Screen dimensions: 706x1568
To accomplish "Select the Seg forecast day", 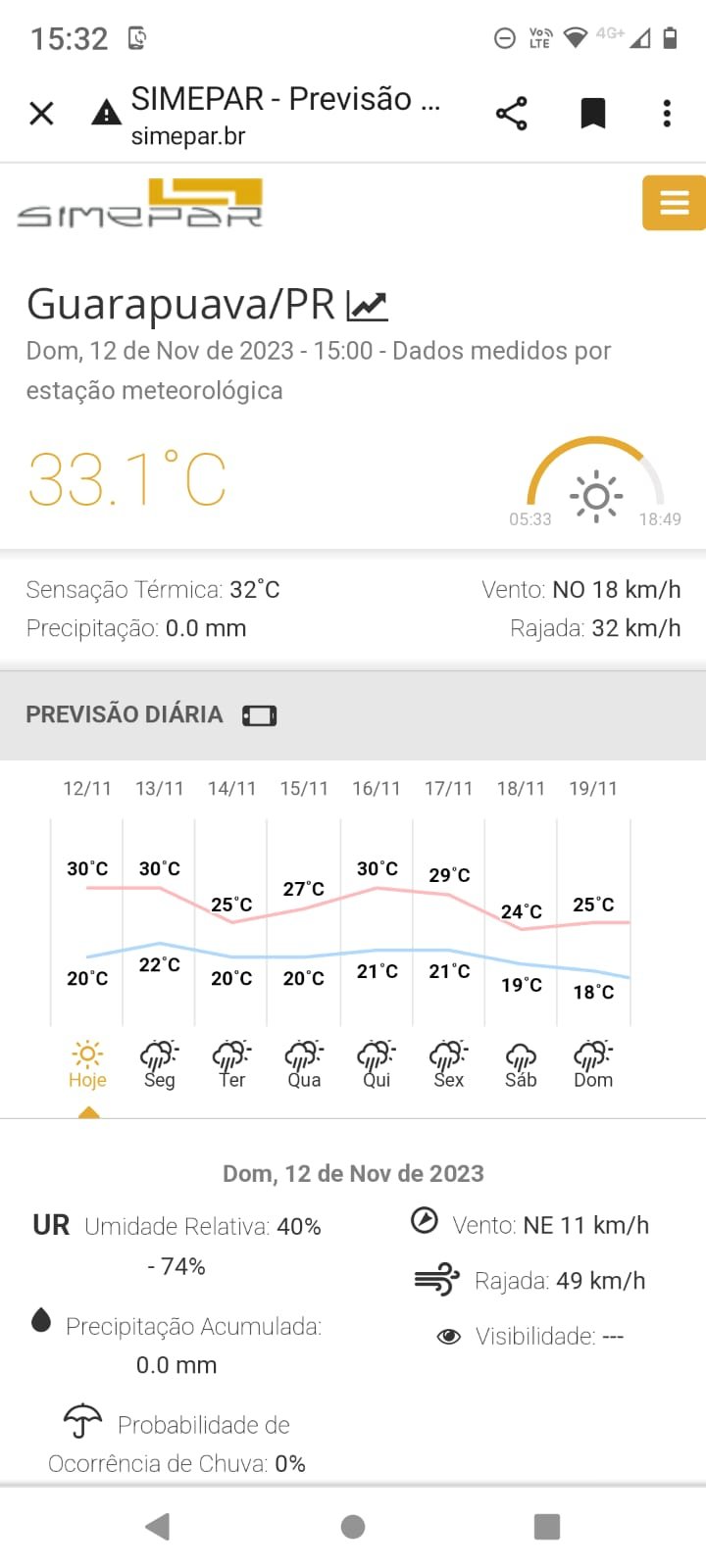I will (159, 1064).
